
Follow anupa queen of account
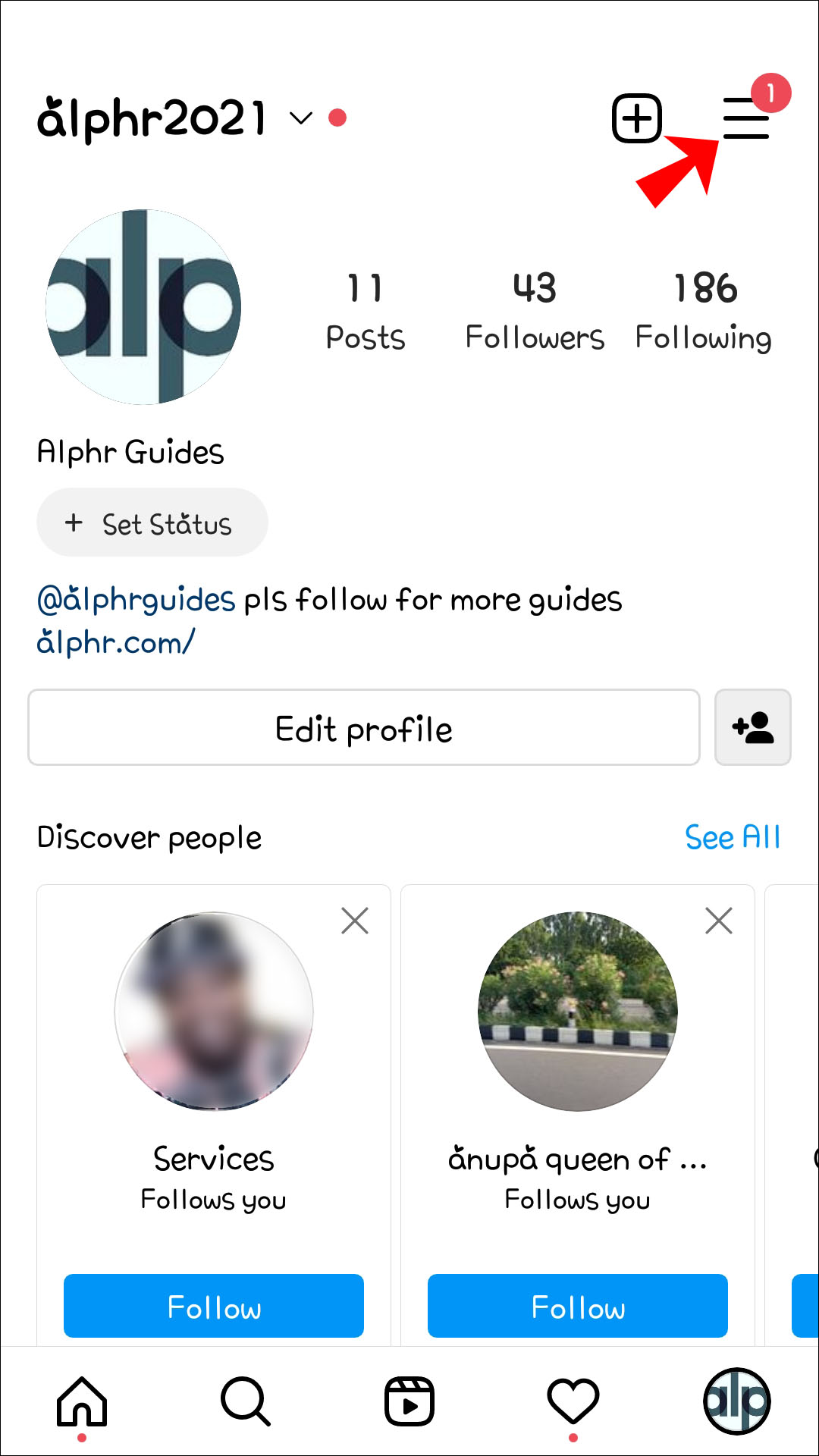click(578, 1306)
